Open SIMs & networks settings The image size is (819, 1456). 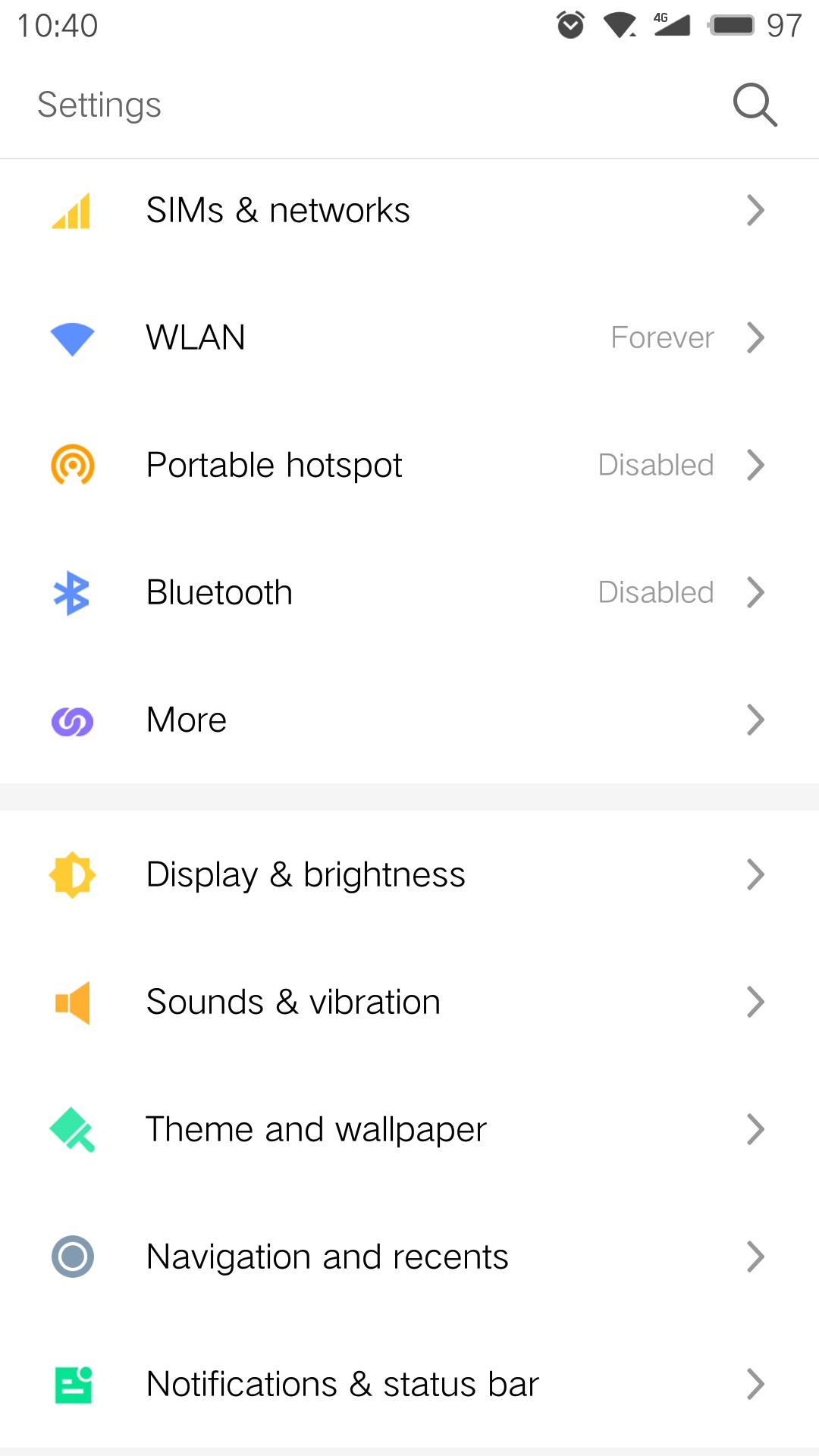(409, 210)
